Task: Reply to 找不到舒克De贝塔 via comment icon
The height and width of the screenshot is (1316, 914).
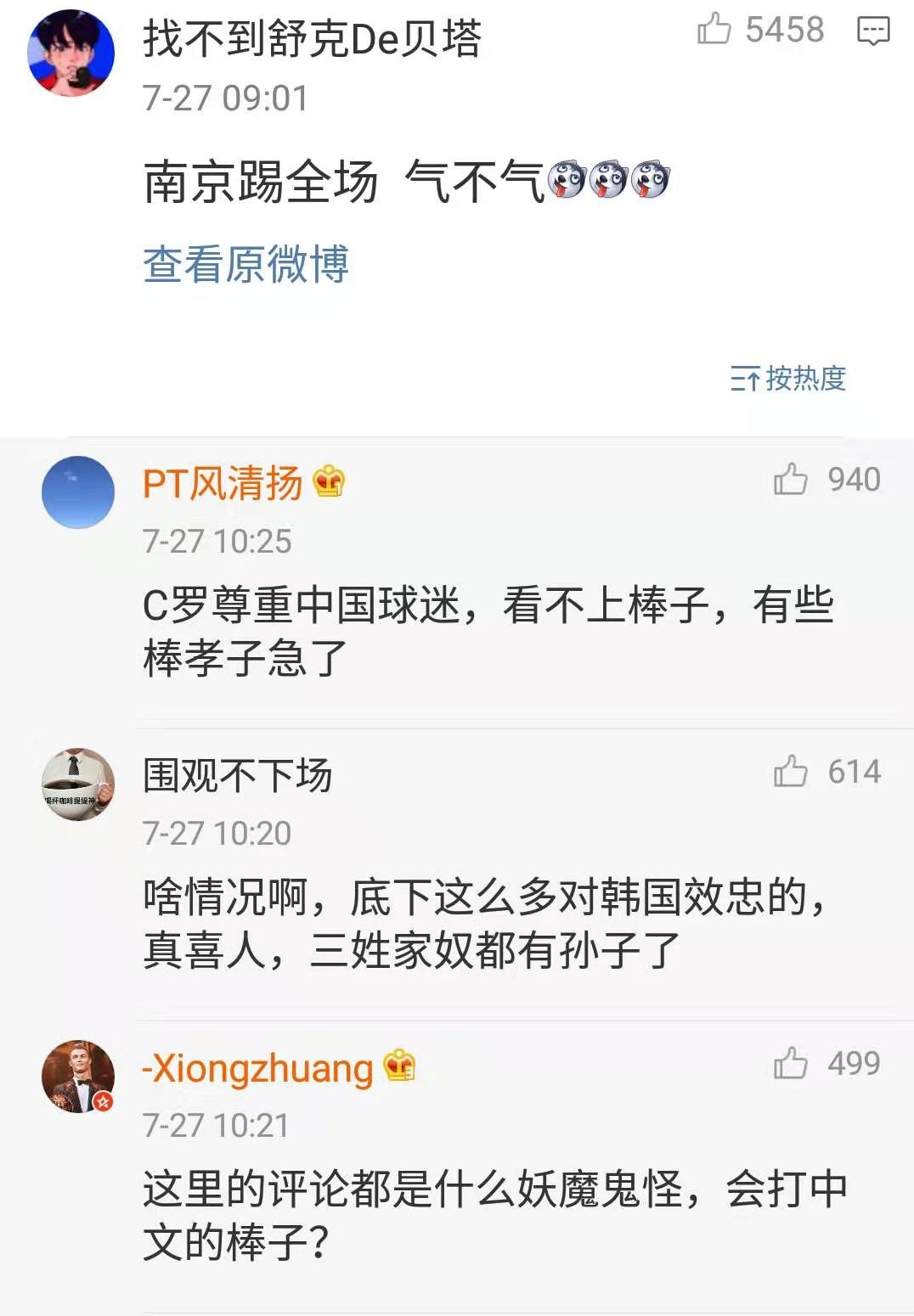Action: click(872, 31)
